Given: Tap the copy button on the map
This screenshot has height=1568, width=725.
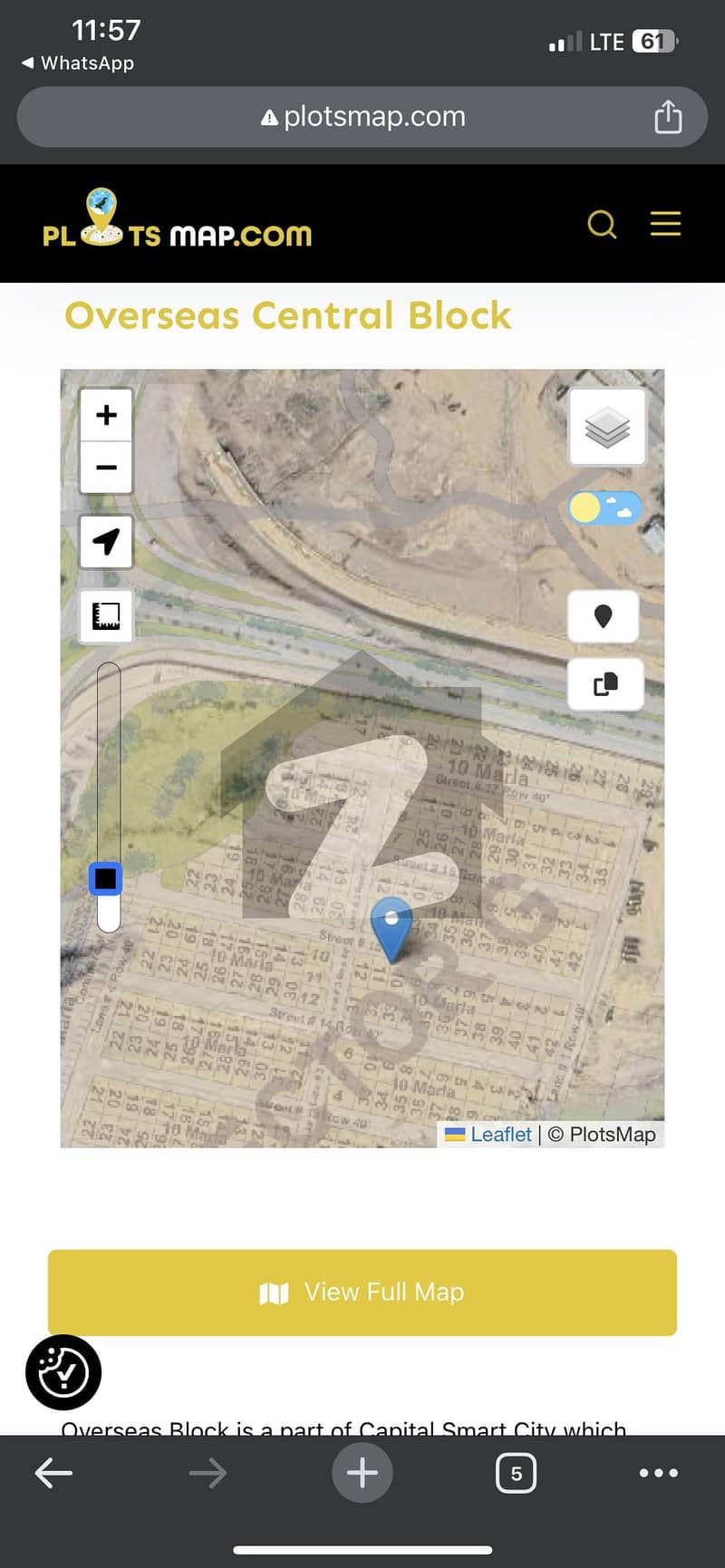Looking at the screenshot, I should coord(604,683).
